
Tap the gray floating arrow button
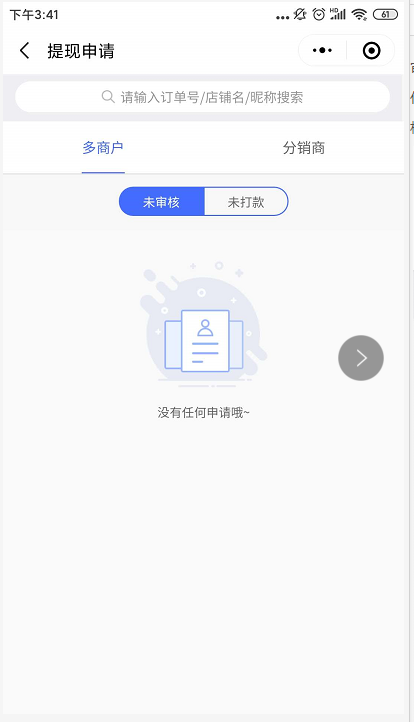tap(361, 358)
